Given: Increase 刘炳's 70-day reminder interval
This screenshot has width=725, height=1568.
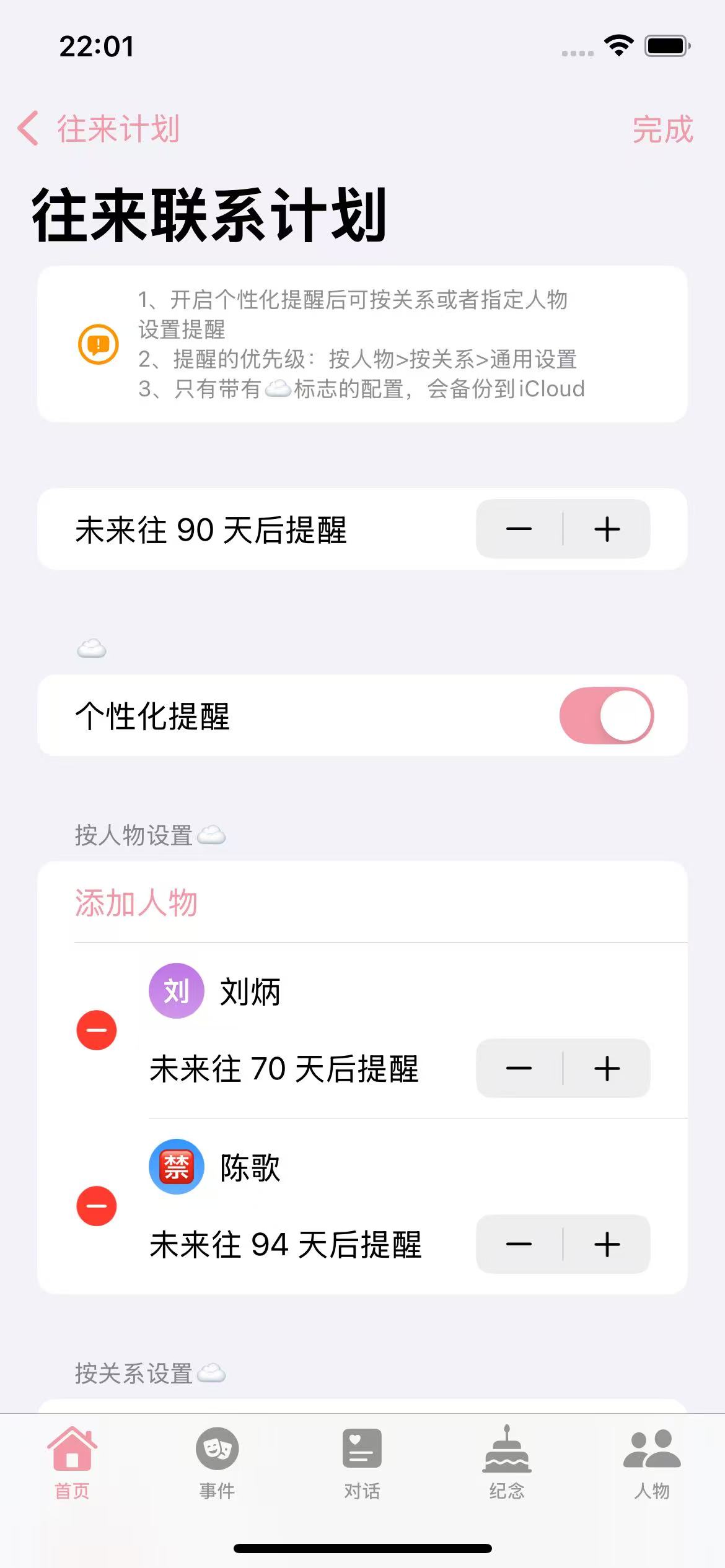Looking at the screenshot, I should point(607,1068).
